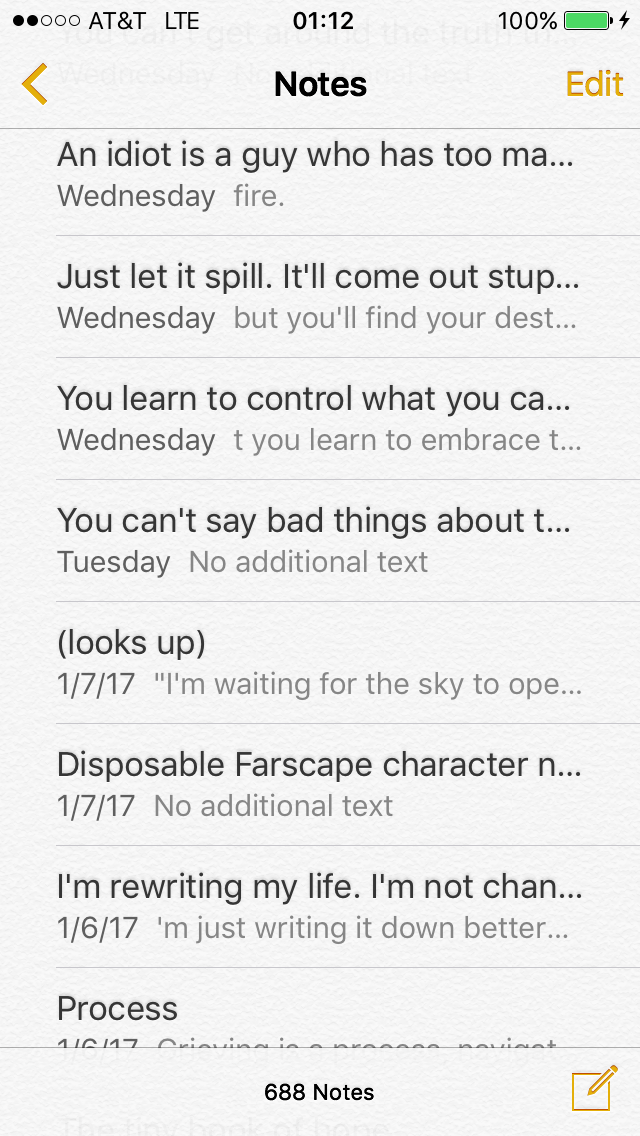640x1136 pixels.
Task: Open the note 'Just let it spill'
Action: (318, 296)
